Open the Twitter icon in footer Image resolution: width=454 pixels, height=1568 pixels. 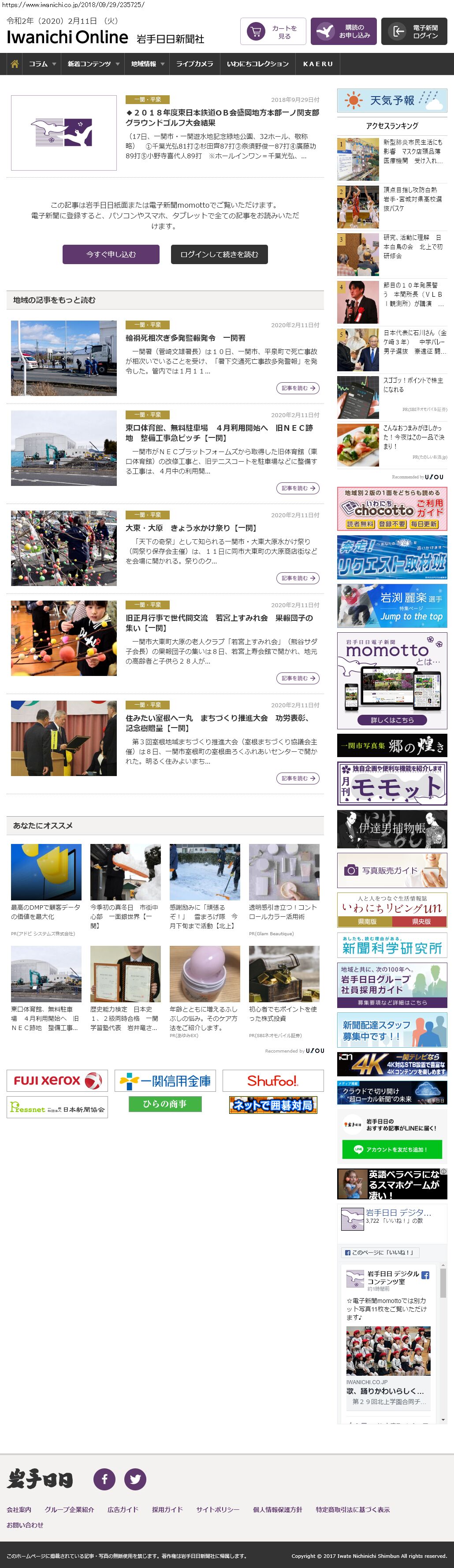[x=135, y=1479]
